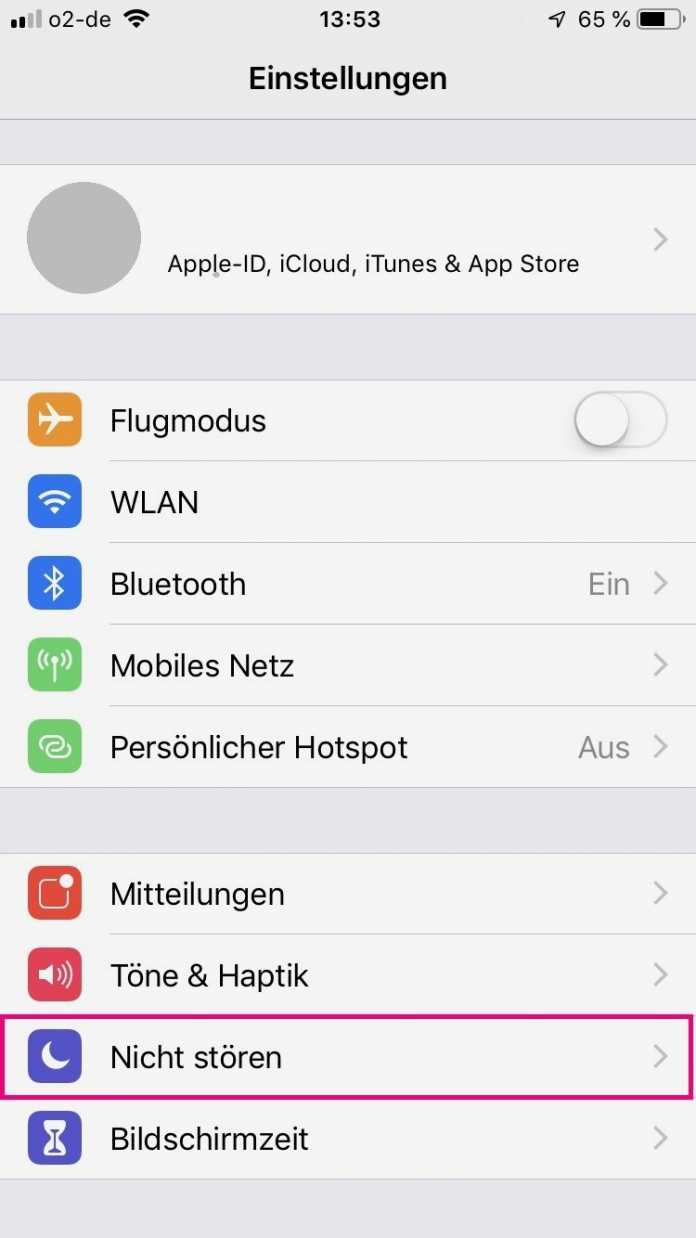The width and height of the screenshot is (696, 1238).
Task: Toggle the Flugmodus switch
Action: [620, 420]
